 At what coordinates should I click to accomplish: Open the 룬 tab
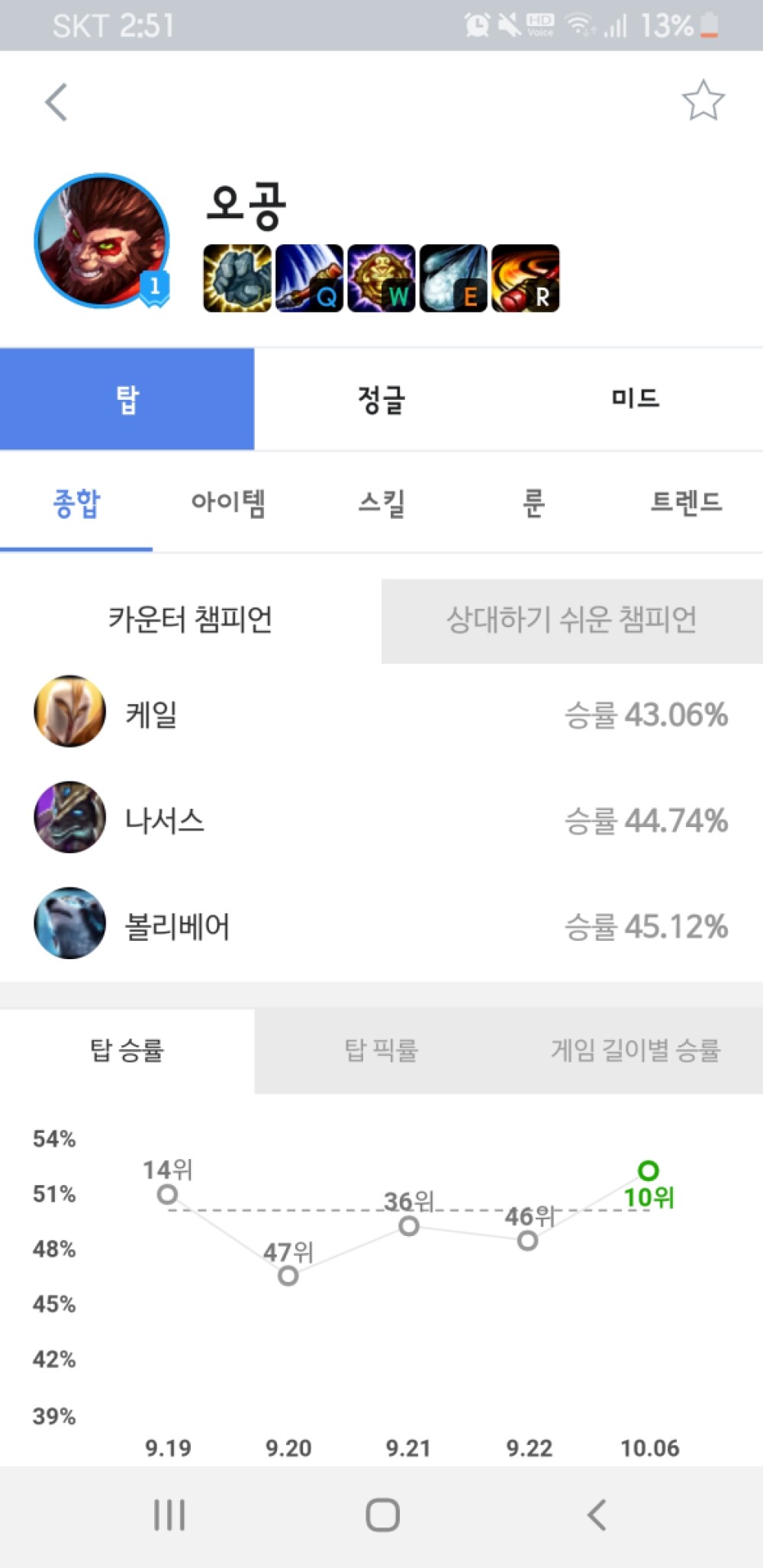tap(533, 503)
